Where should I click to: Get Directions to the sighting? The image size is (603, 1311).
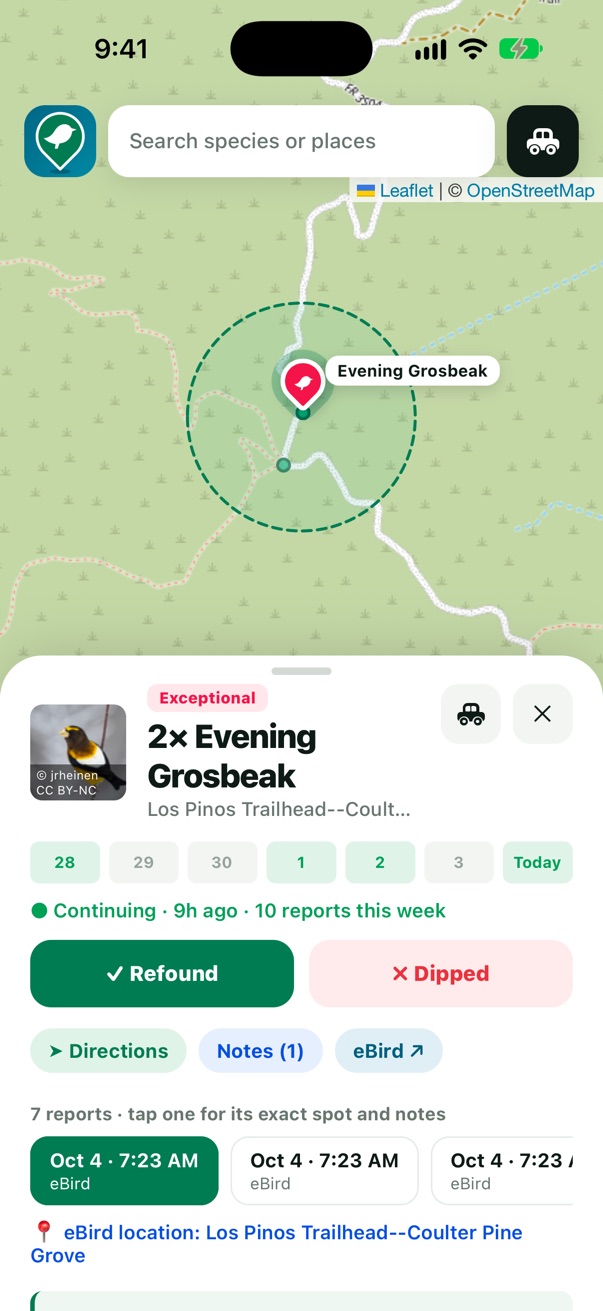click(108, 1051)
